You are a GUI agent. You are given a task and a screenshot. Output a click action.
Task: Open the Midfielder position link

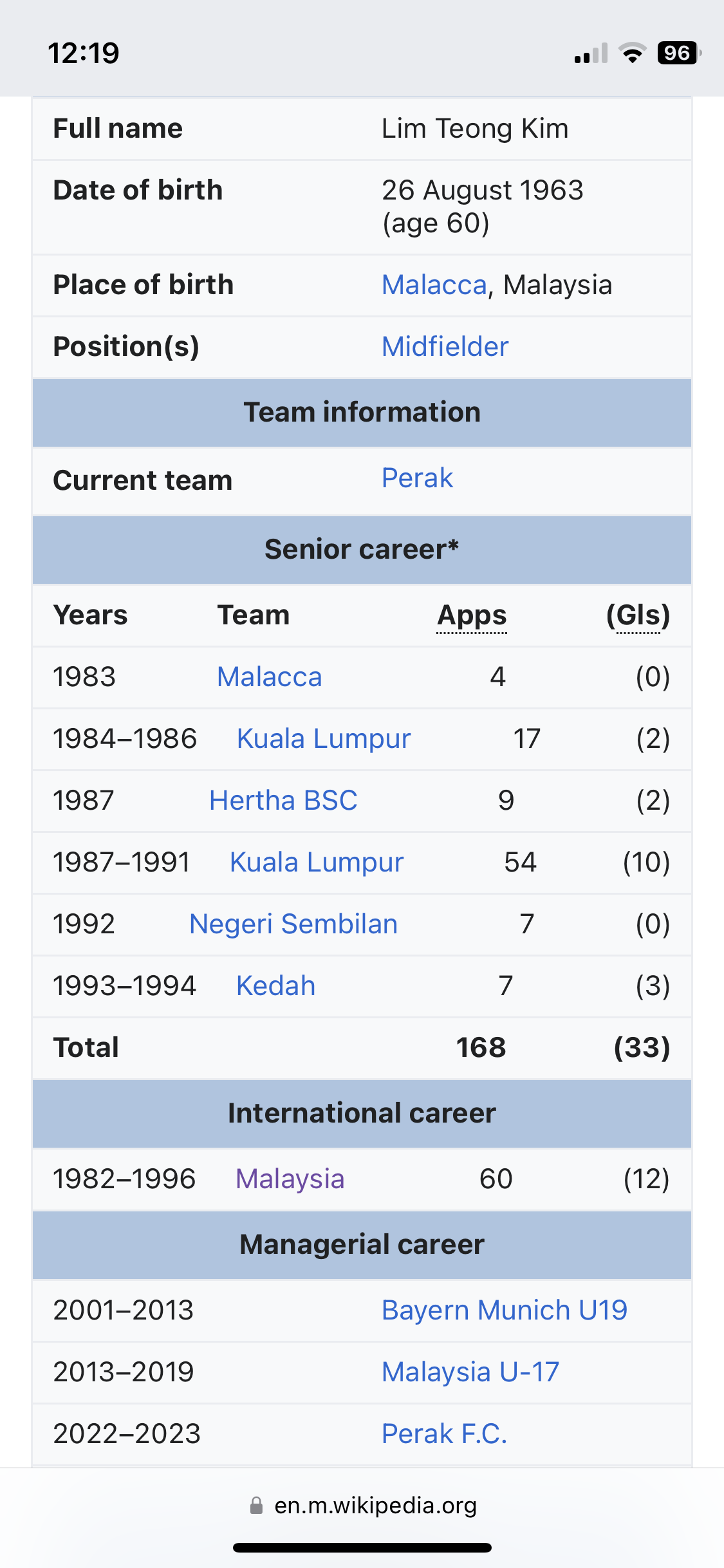445,346
